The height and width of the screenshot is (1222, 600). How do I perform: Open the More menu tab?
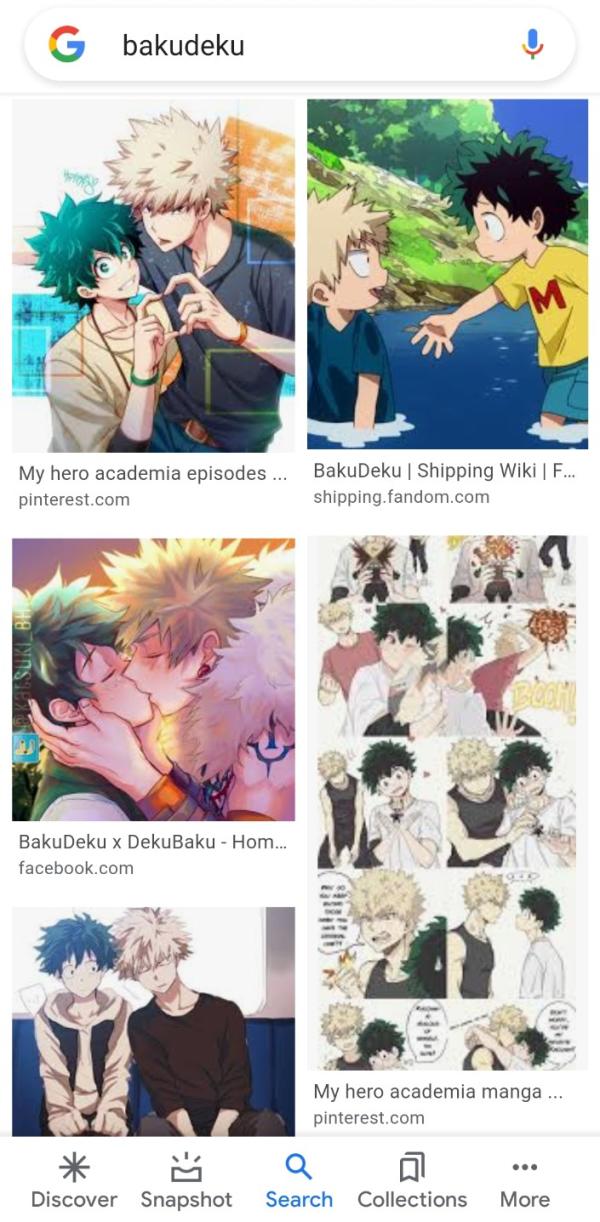[x=525, y=1181]
